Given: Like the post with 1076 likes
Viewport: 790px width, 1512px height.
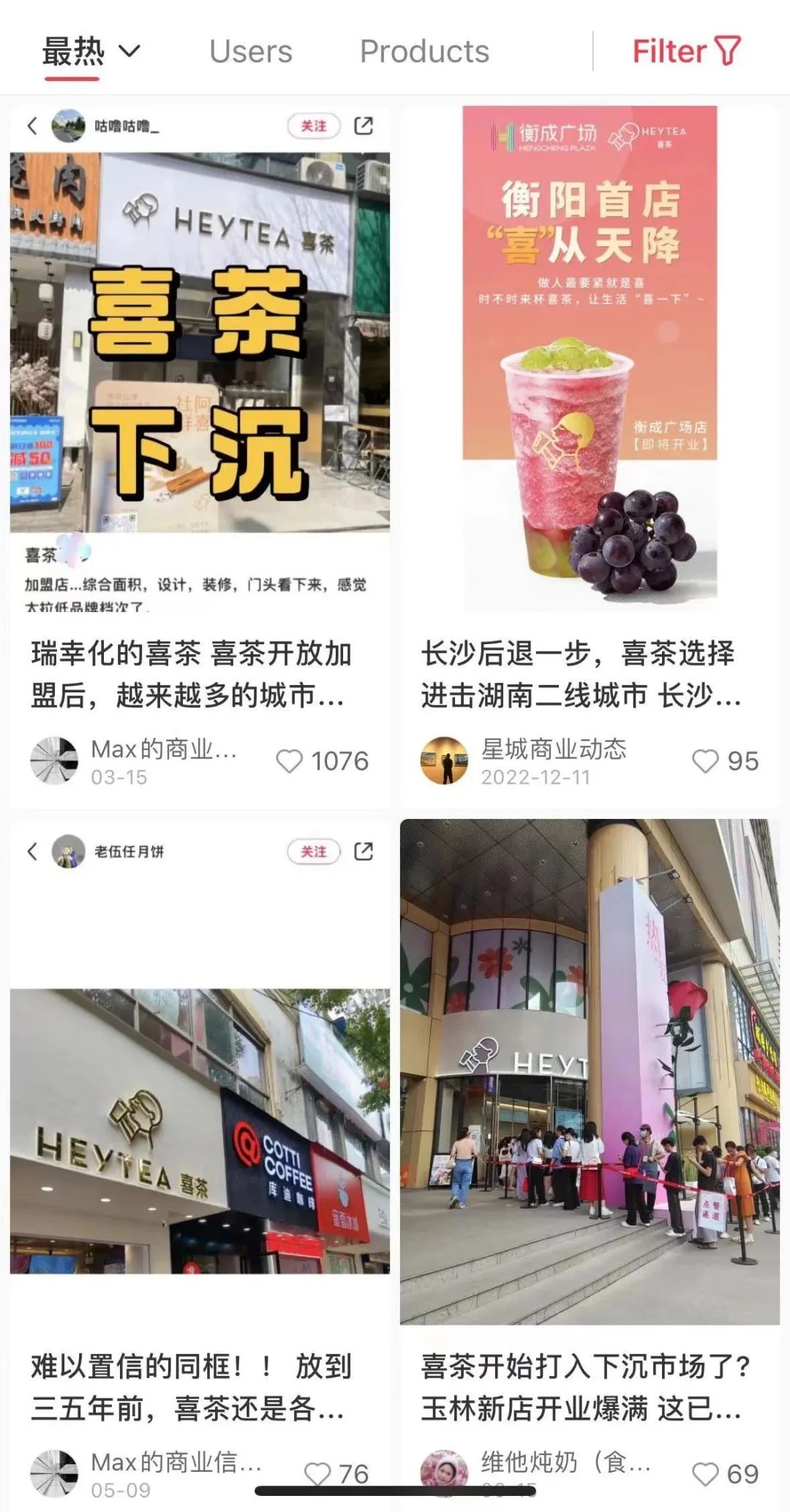Looking at the screenshot, I should click(290, 761).
